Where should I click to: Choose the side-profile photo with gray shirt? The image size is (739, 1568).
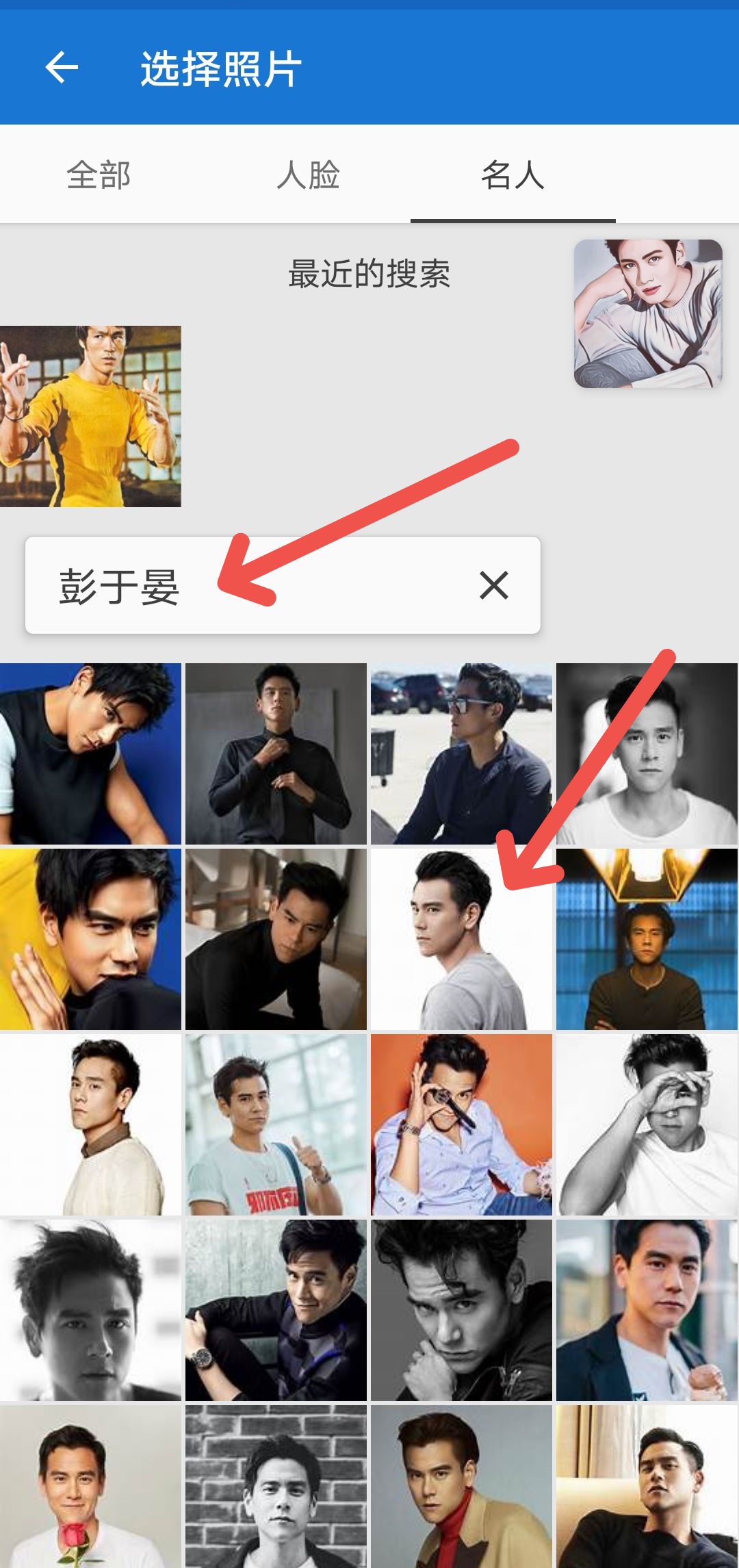(x=461, y=939)
